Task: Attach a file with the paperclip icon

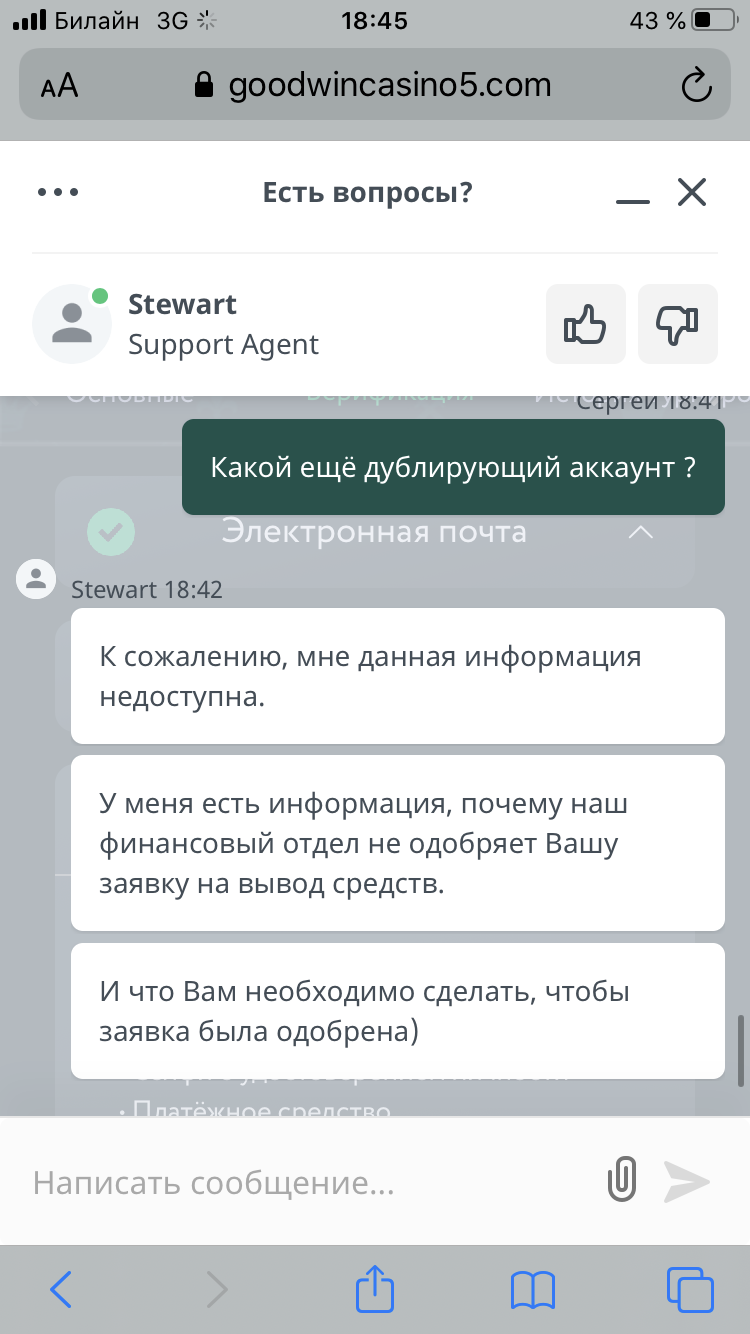Action: (622, 1181)
